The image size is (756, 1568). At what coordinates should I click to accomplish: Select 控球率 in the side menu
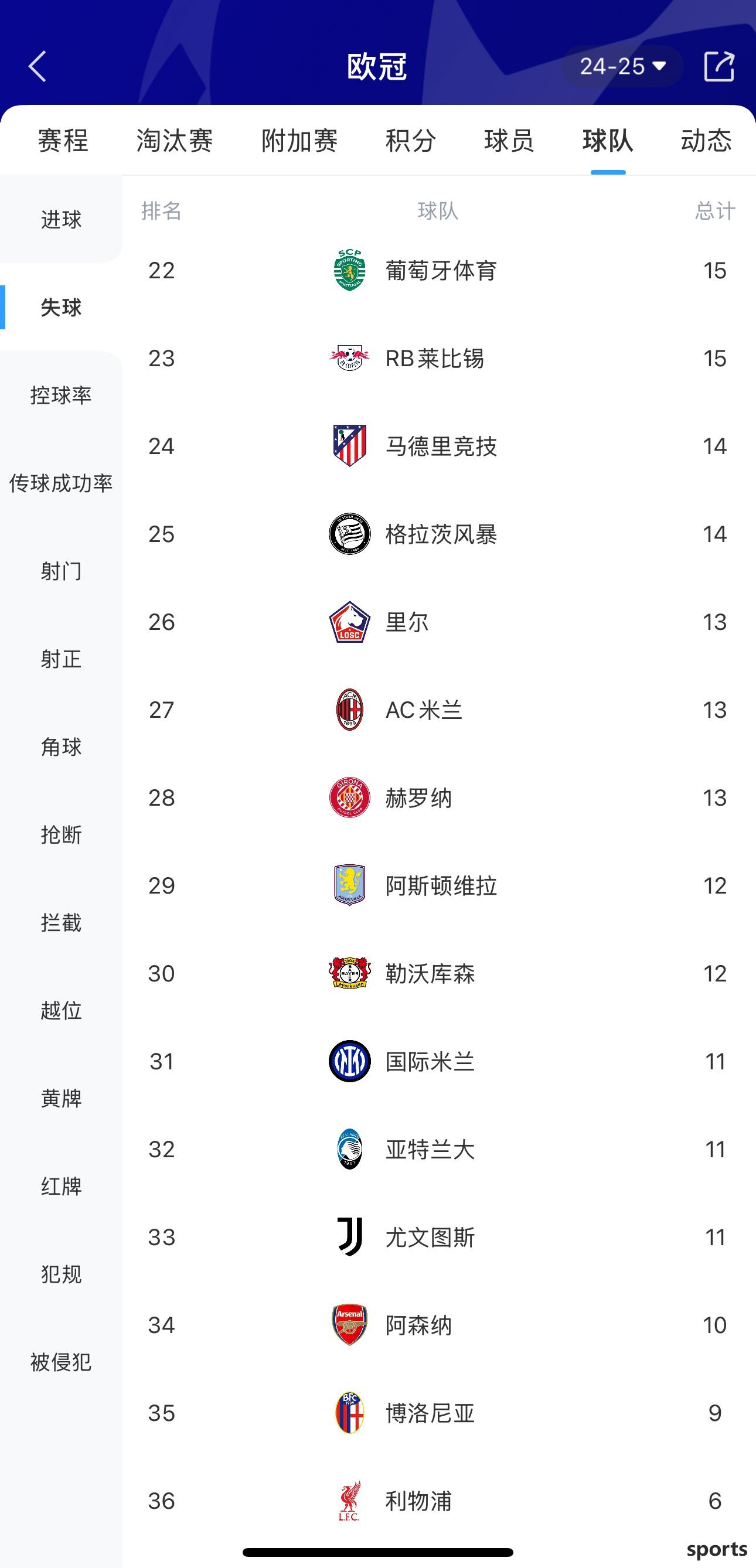coord(61,395)
